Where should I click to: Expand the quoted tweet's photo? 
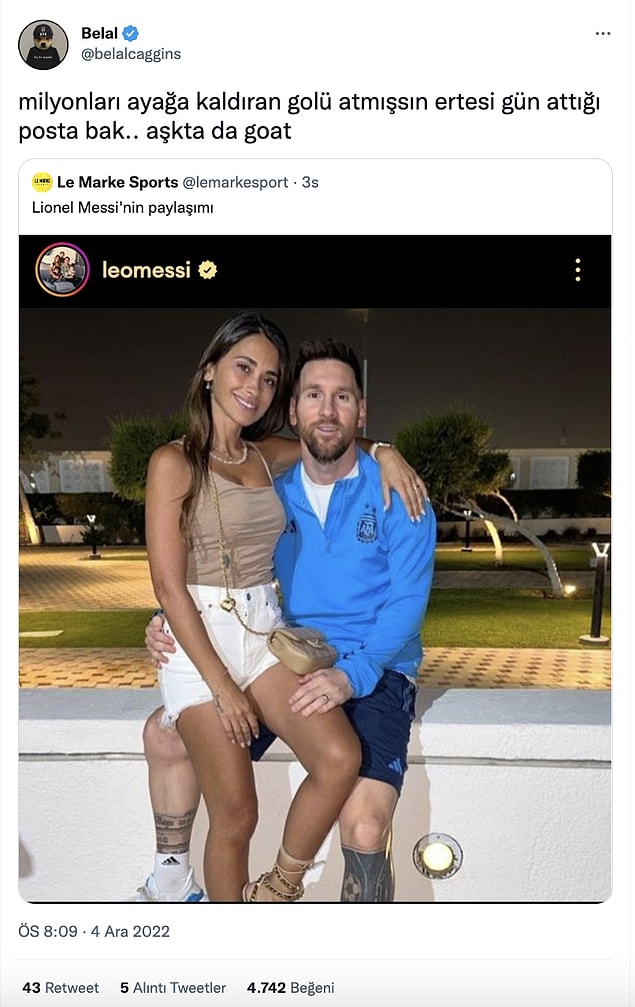pyautogui.click(x=314, y=600)
